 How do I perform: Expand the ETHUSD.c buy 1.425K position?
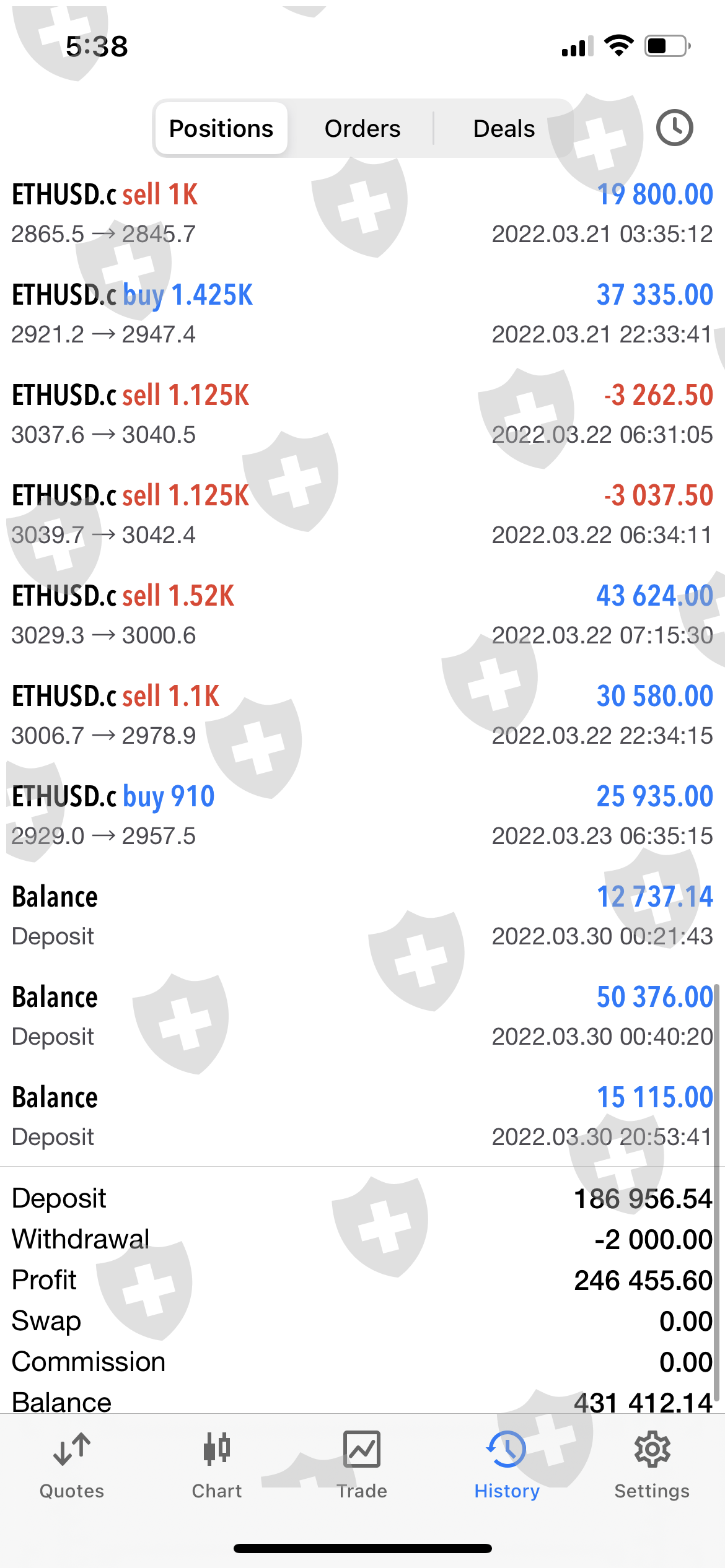pyautogui.click(x=362, y=314)
